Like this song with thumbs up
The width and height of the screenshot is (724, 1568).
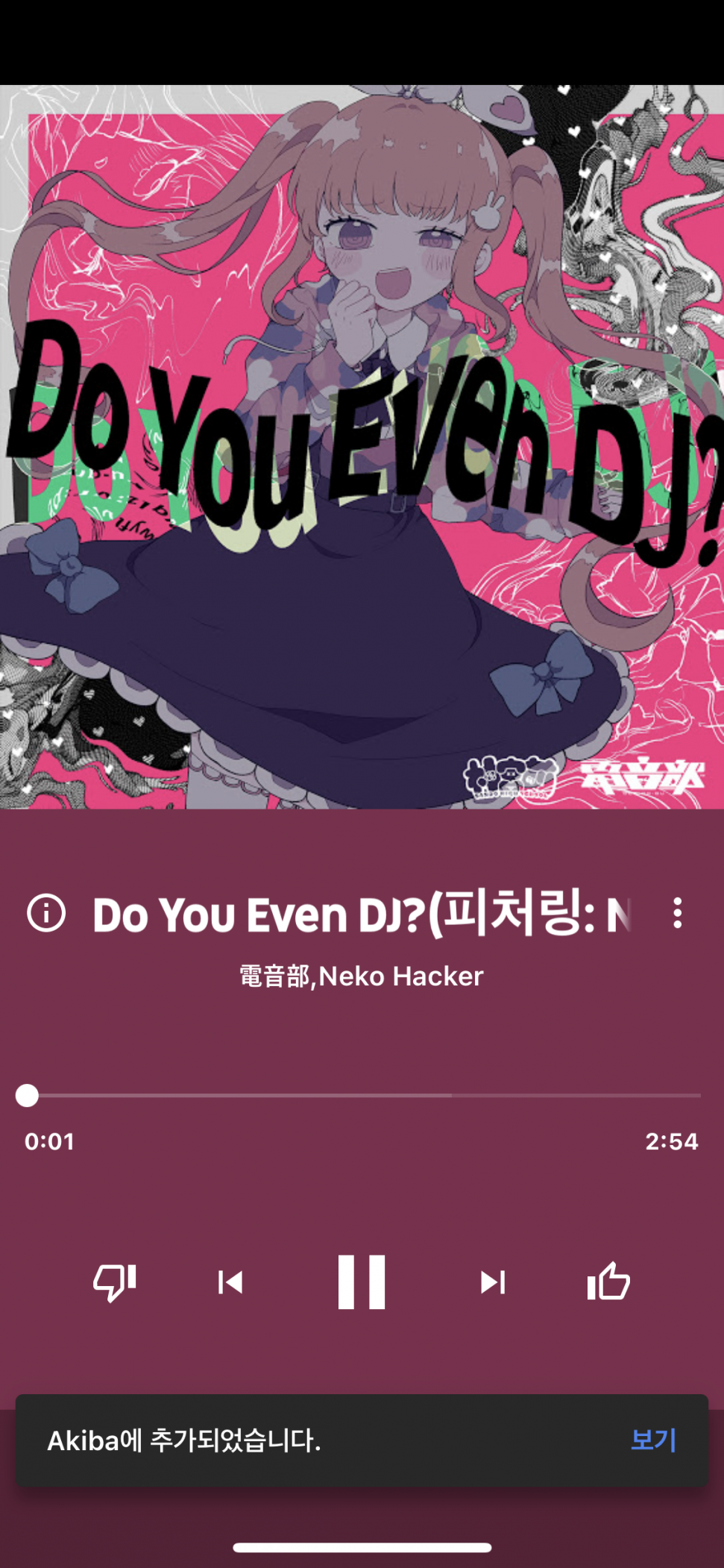point(608,1282)
